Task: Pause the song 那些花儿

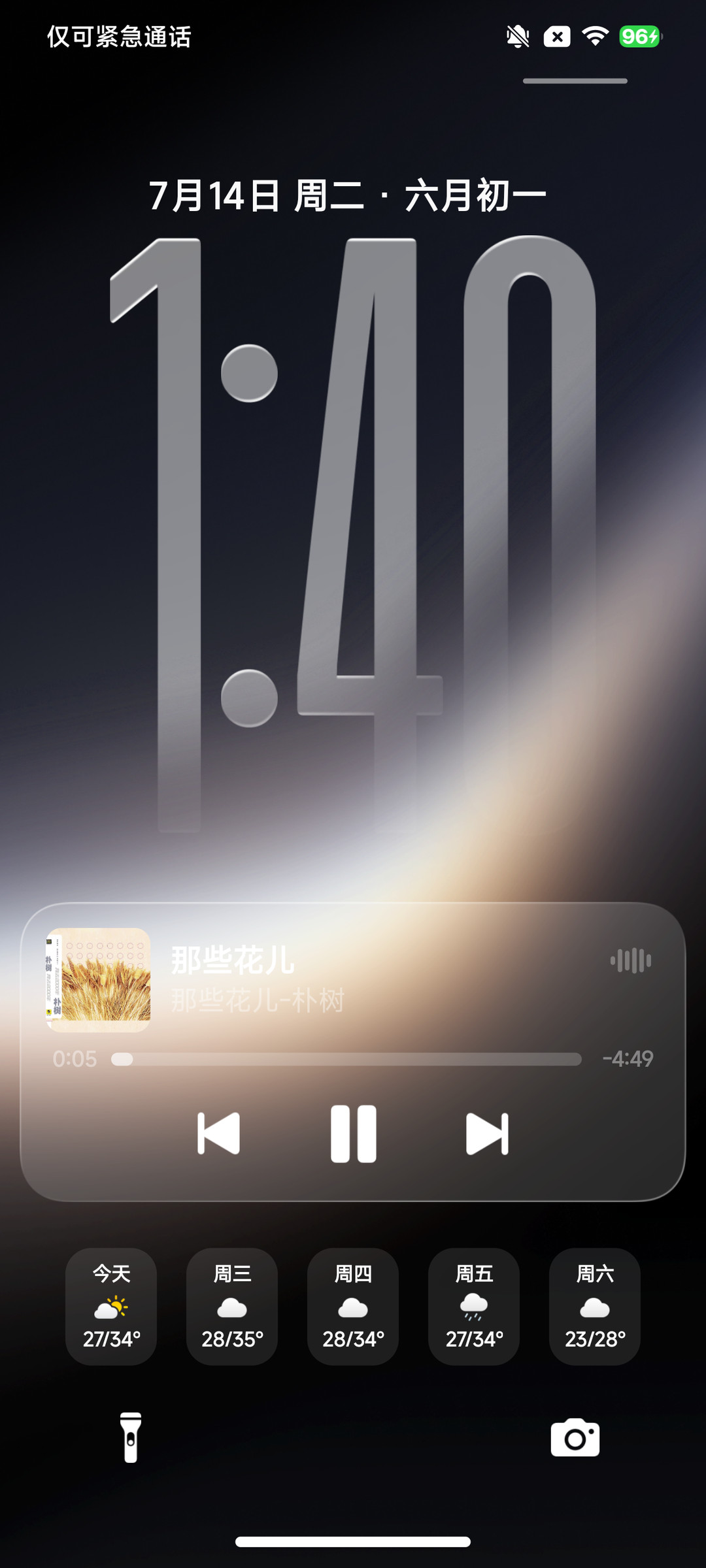Action: [x=354, y=1134]
